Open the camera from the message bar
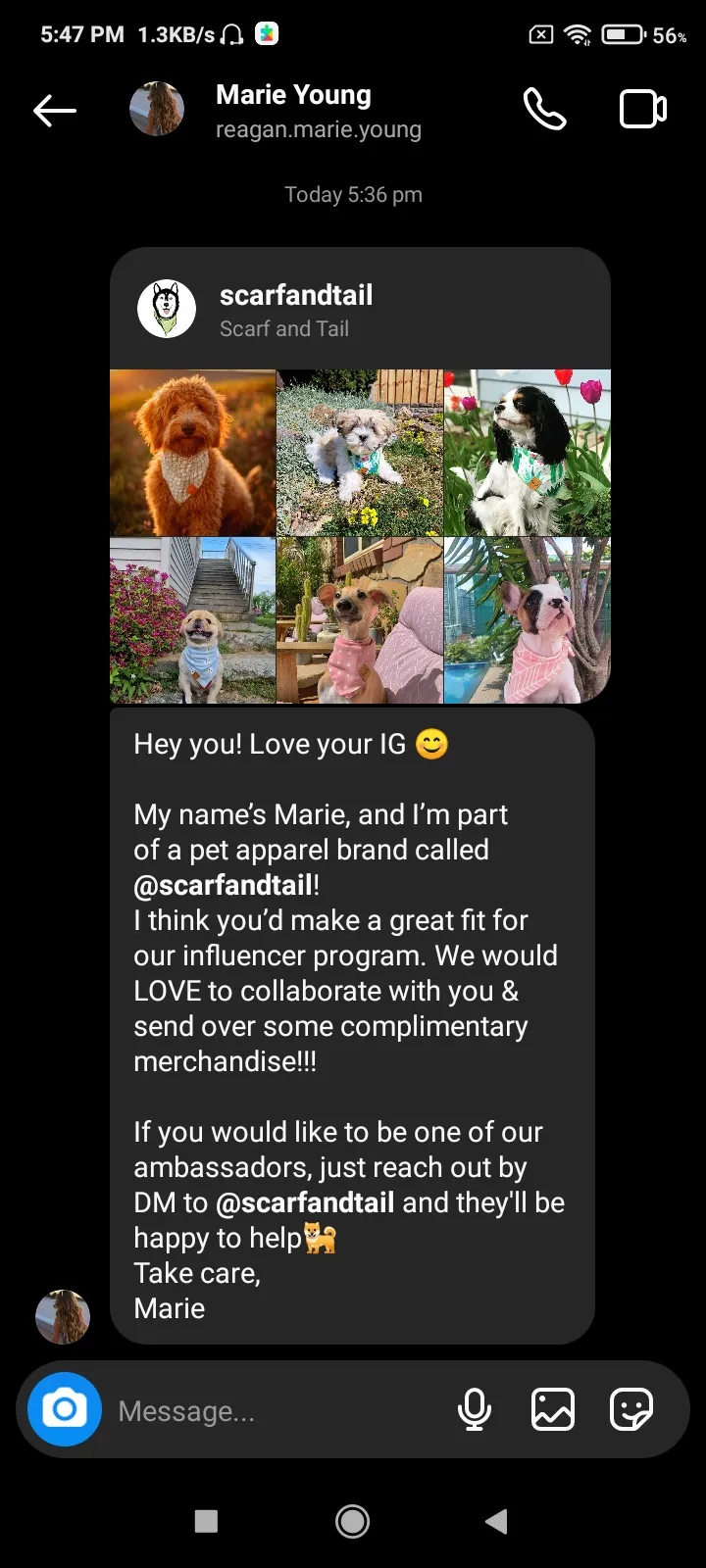706x1568 pixels. (x=65, y=1410)
